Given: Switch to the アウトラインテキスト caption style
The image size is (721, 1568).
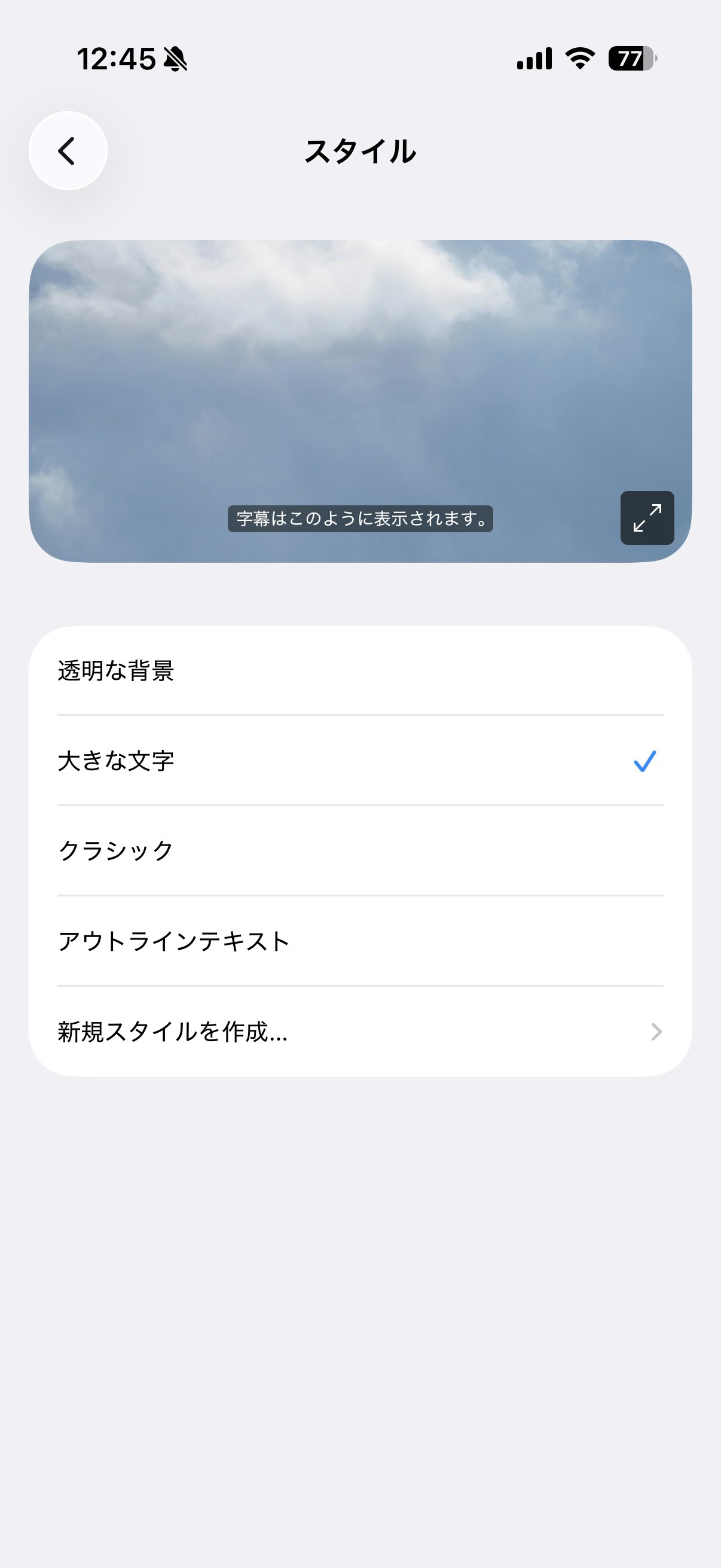Looking at the screenshot, I should (243, 941).
